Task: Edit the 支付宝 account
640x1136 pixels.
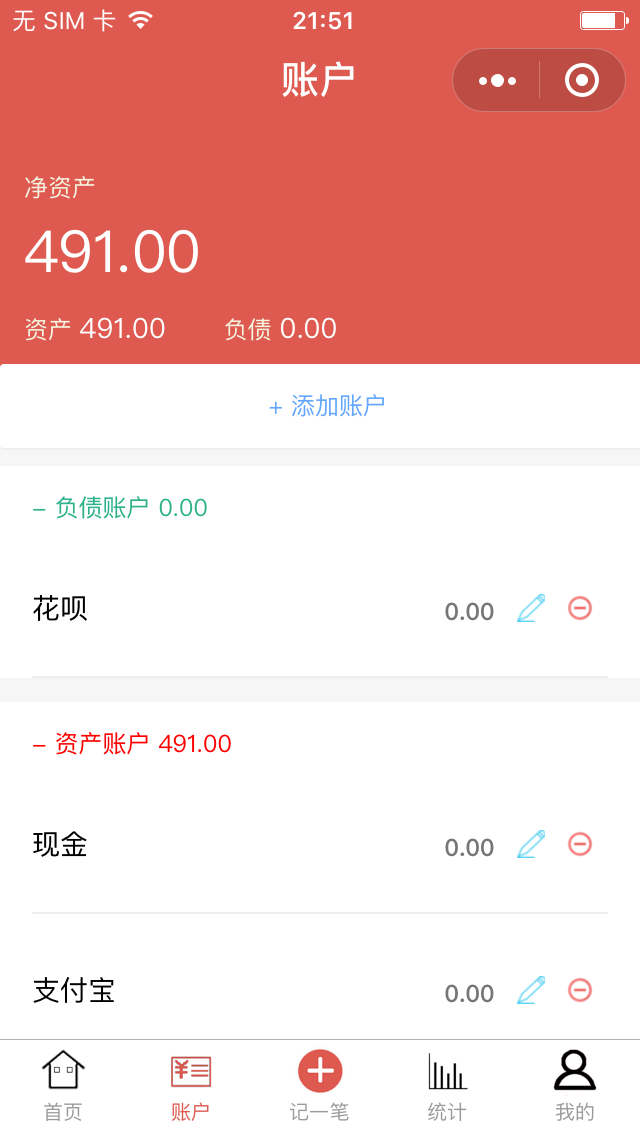Action: tap(531, 990)
